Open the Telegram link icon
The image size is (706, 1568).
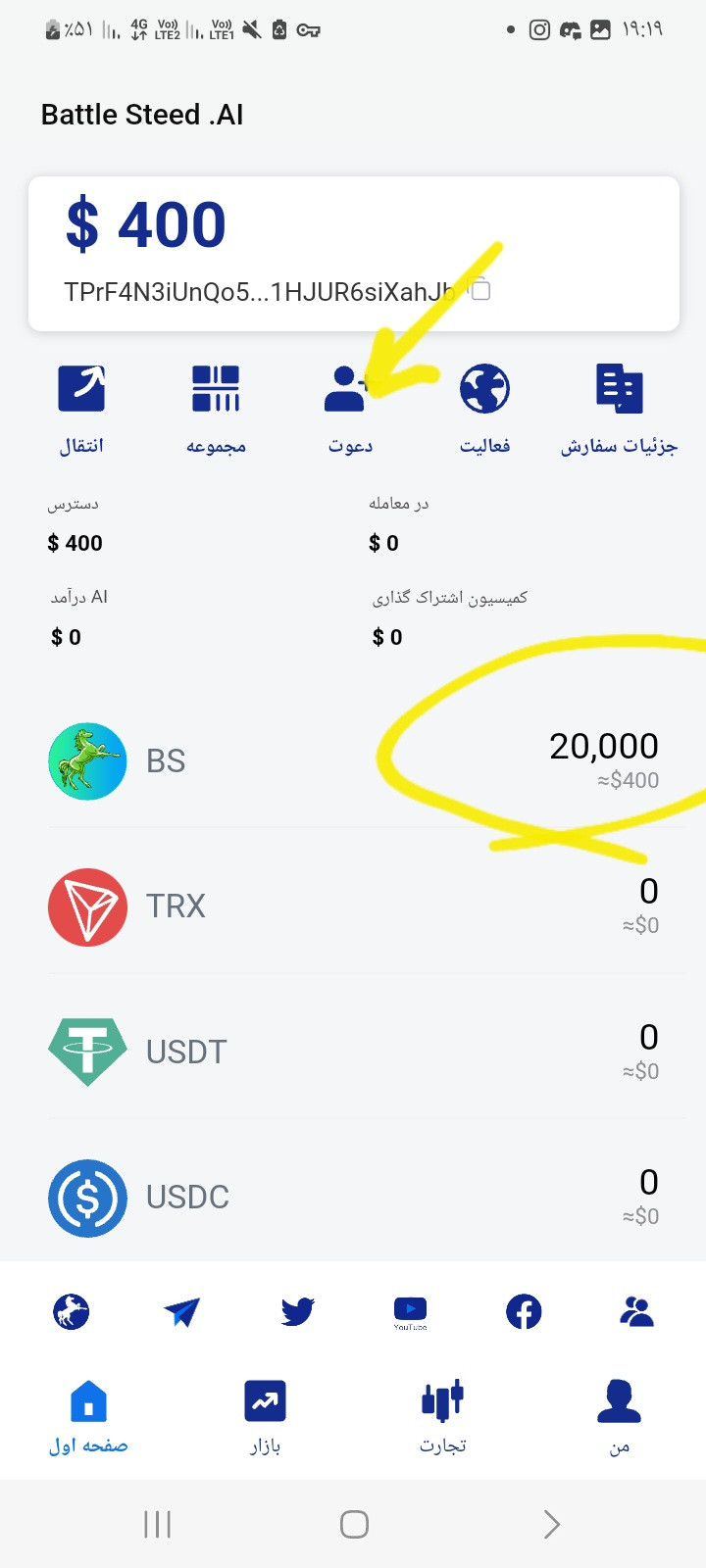click(182, 1311)
